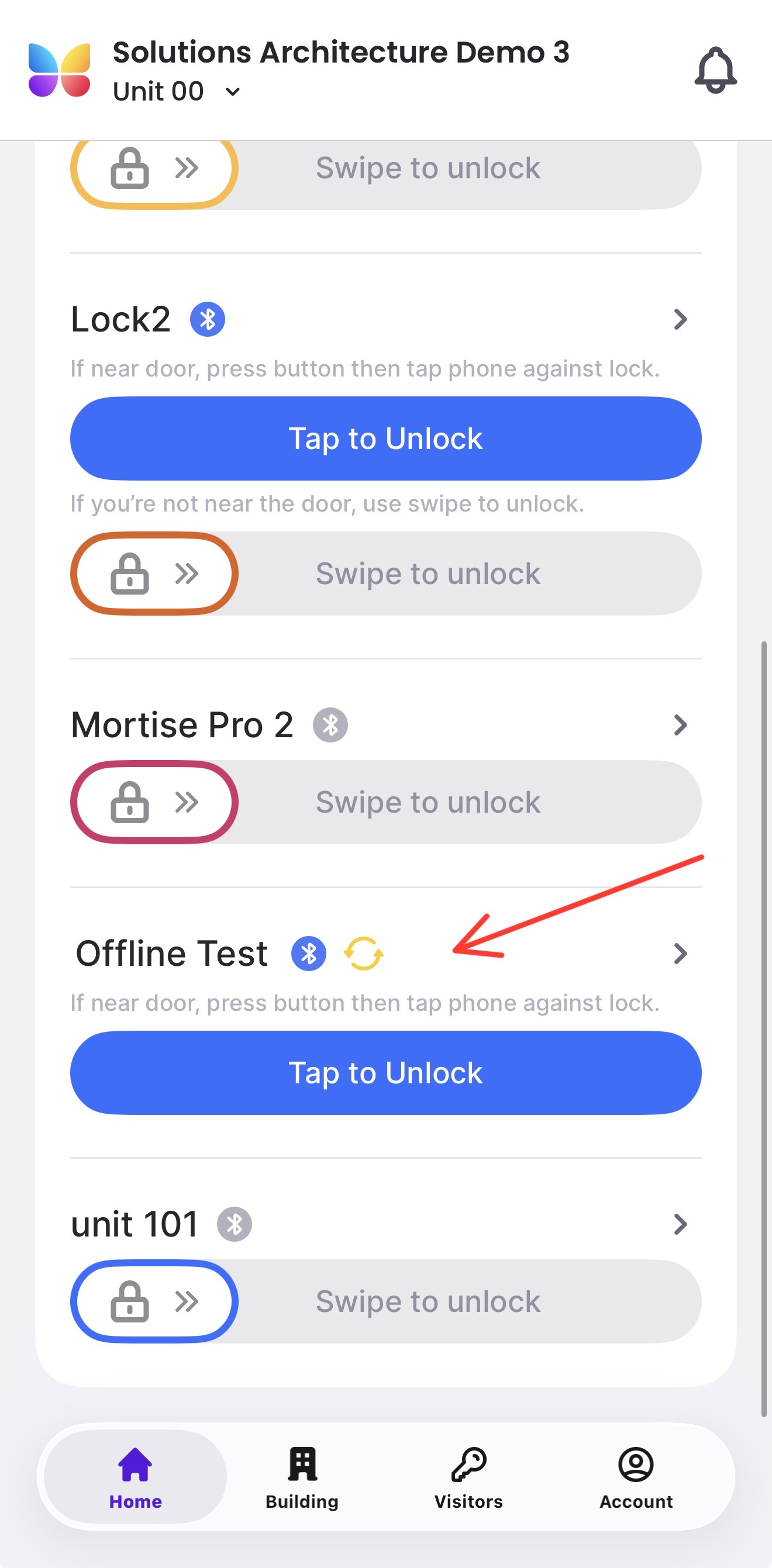Image resolution: width=772 pixels, height=1568 pixels.
Task: Open Offline Test details chevron
Action: 680,953
